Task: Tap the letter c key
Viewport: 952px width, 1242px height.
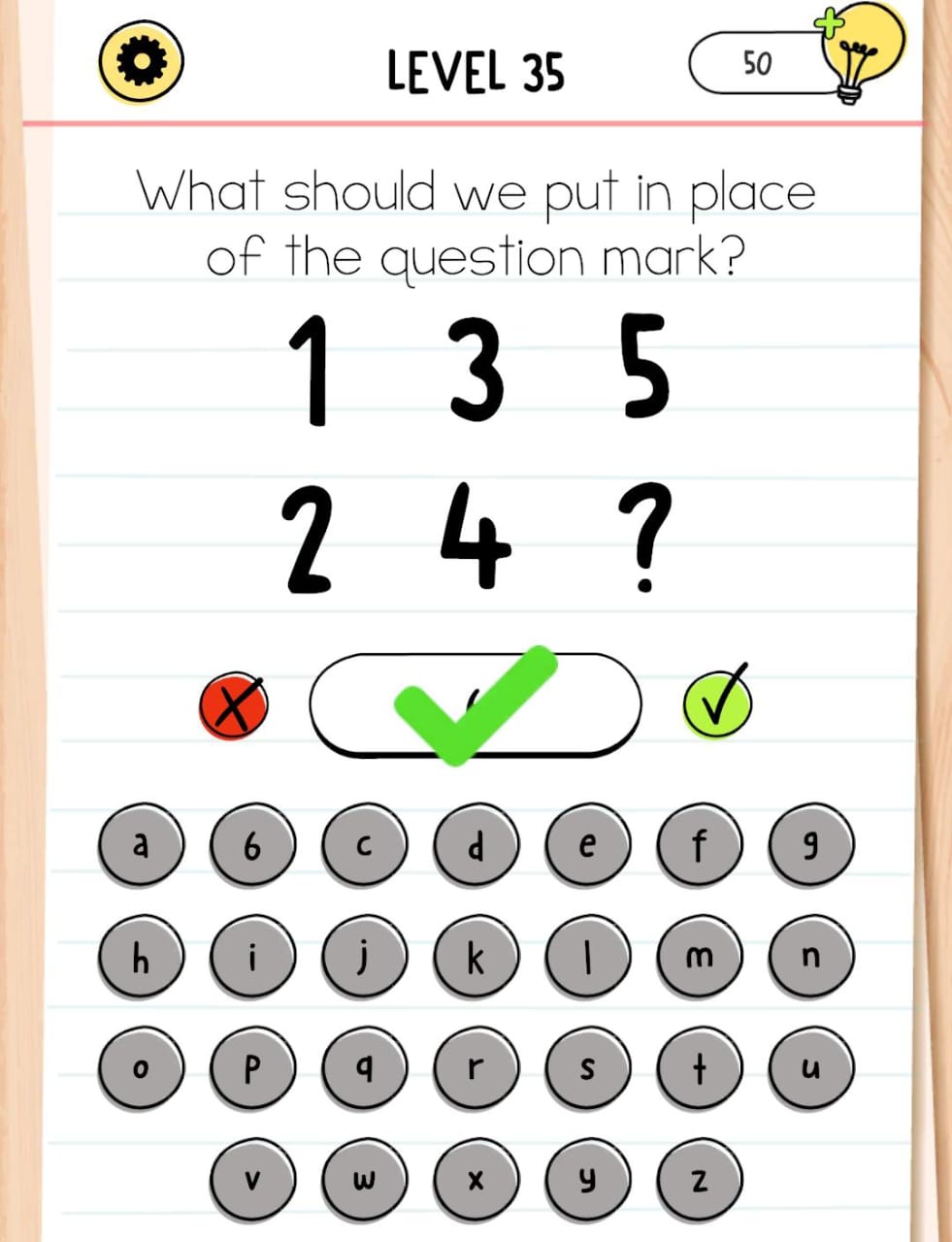Action: 364,846
